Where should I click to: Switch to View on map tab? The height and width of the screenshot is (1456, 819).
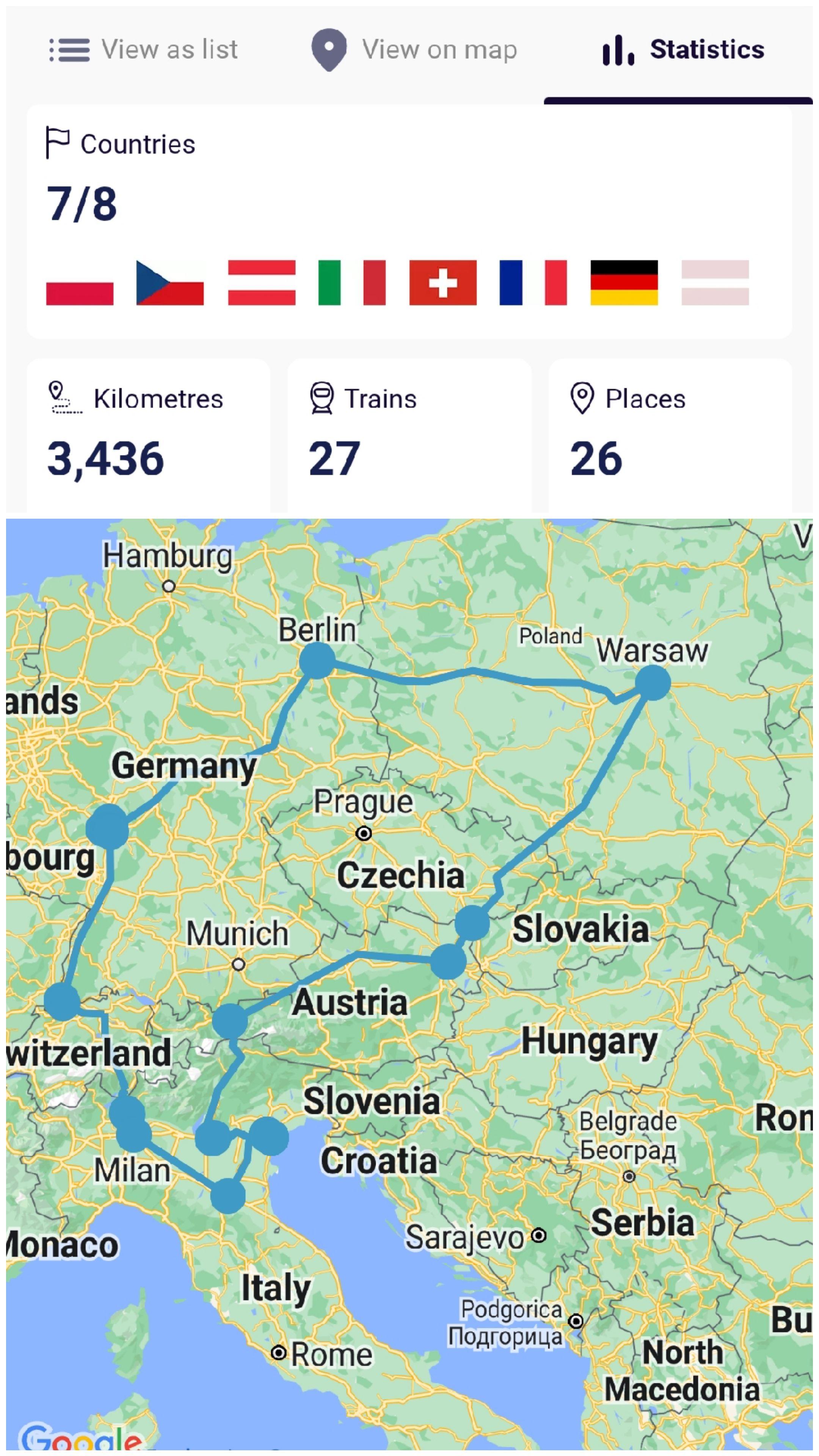414,50
